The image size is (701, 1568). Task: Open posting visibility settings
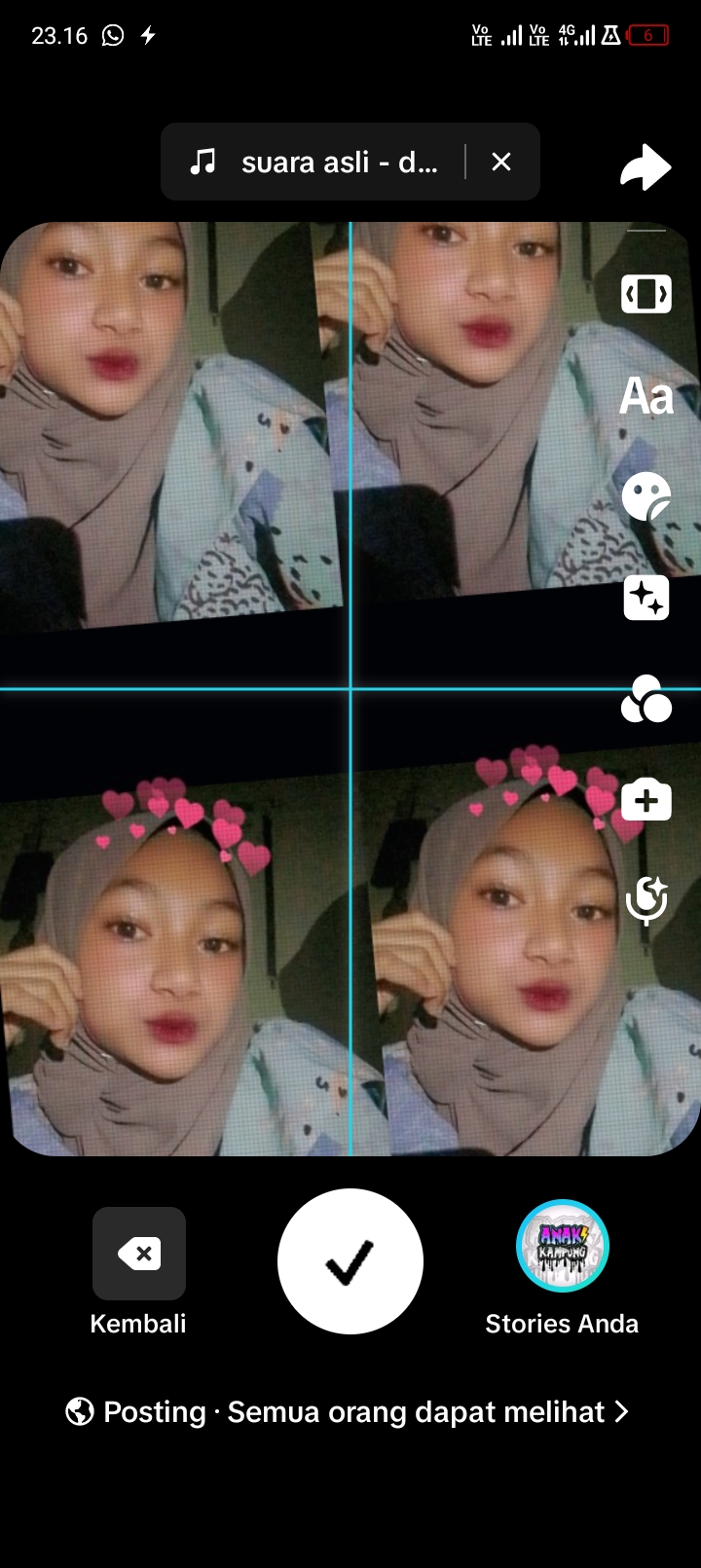point(348,1411)
